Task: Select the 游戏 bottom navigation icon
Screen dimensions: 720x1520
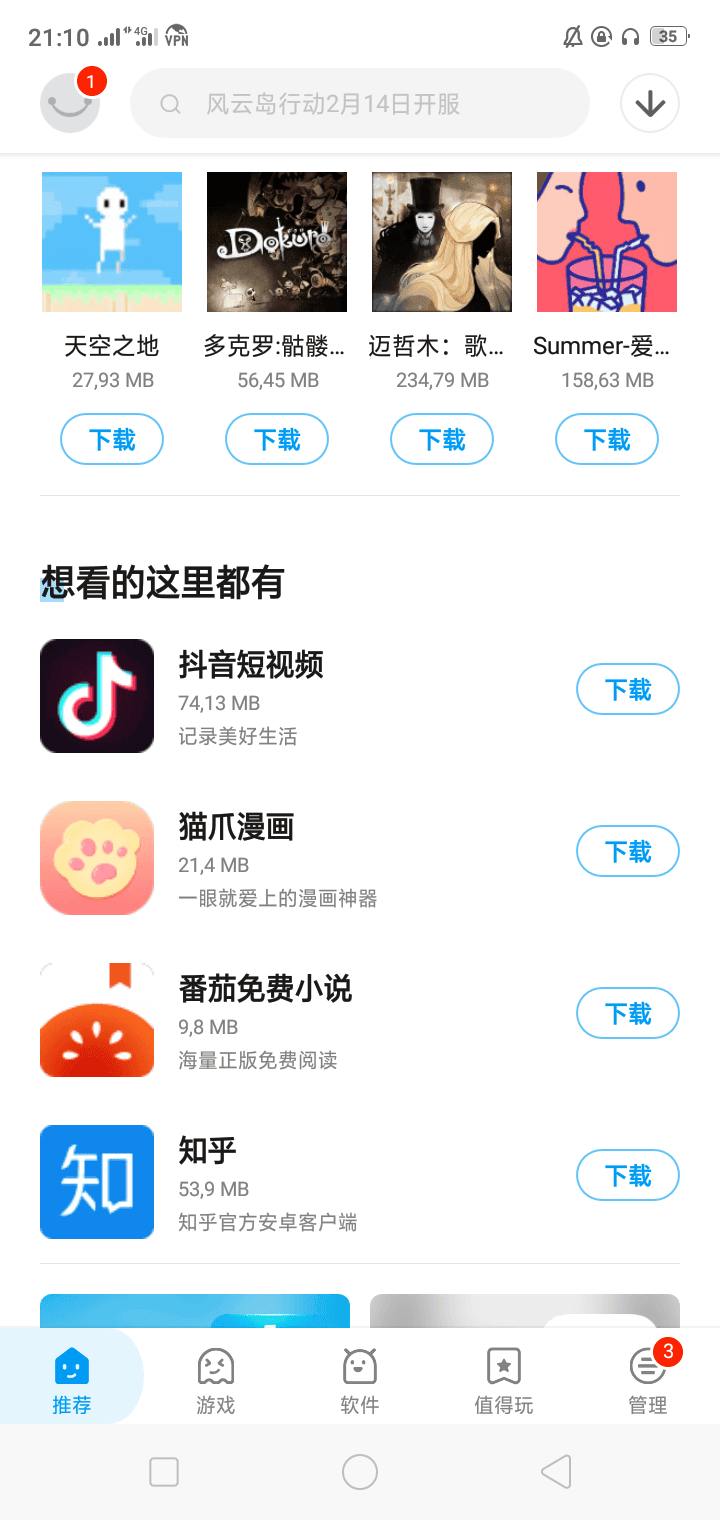Action: pyautogui.click(x=215, y=1375)
